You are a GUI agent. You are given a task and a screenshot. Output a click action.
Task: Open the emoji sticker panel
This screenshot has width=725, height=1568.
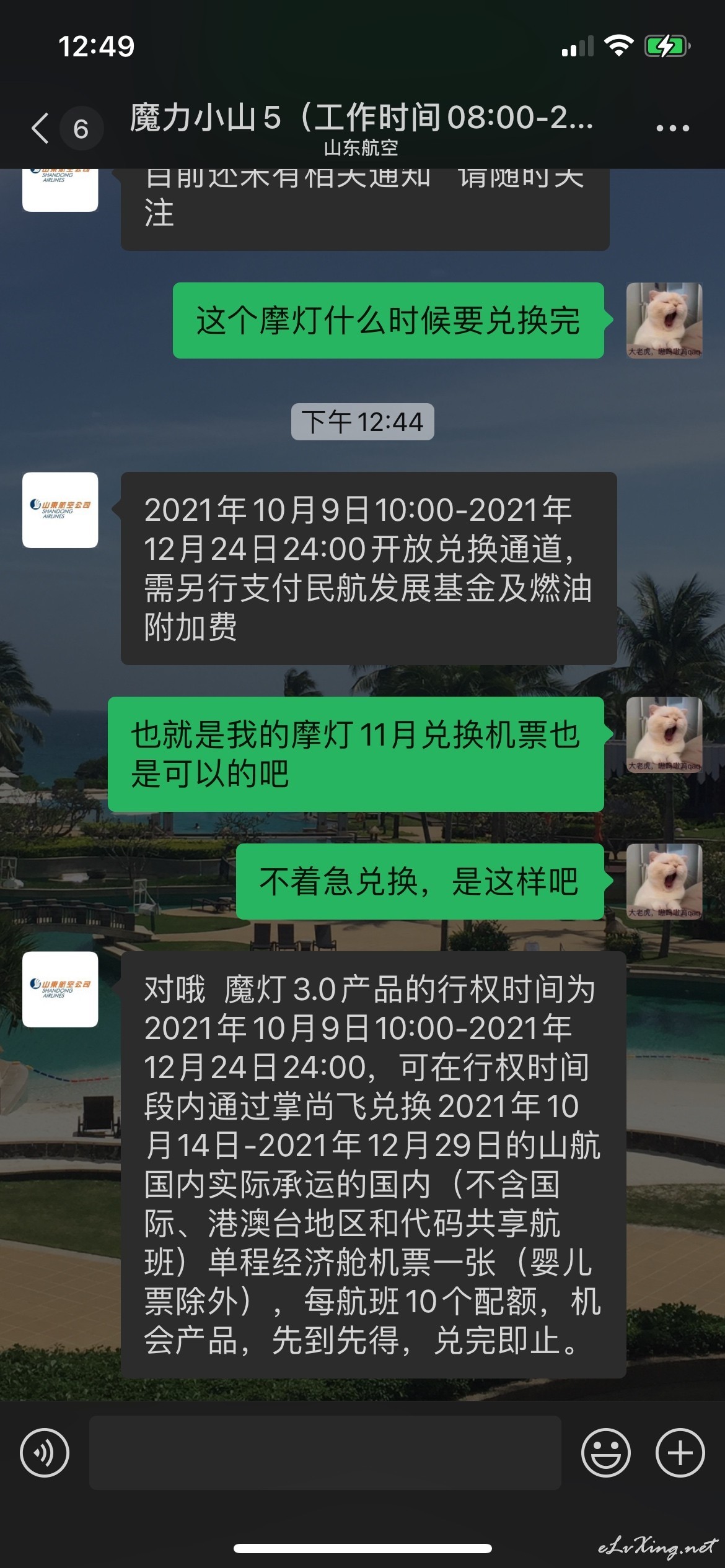tap(605, 1453)
